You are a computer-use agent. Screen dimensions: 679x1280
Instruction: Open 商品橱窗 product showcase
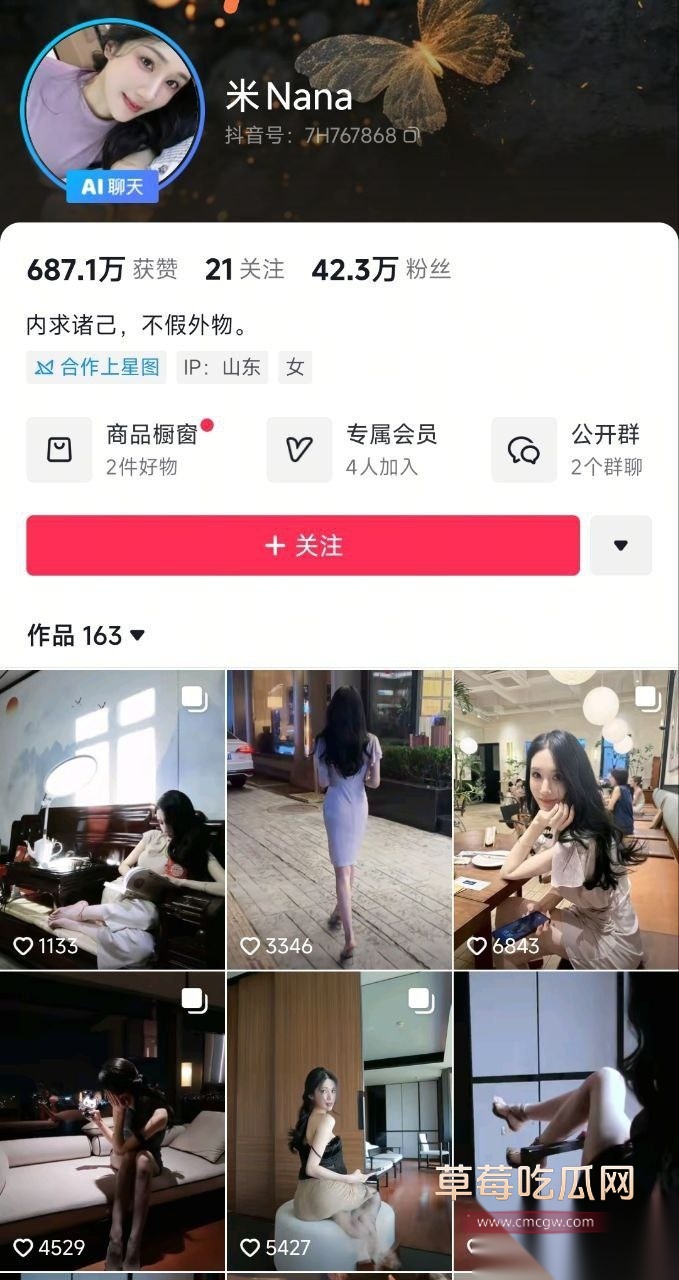click(120, 449)
